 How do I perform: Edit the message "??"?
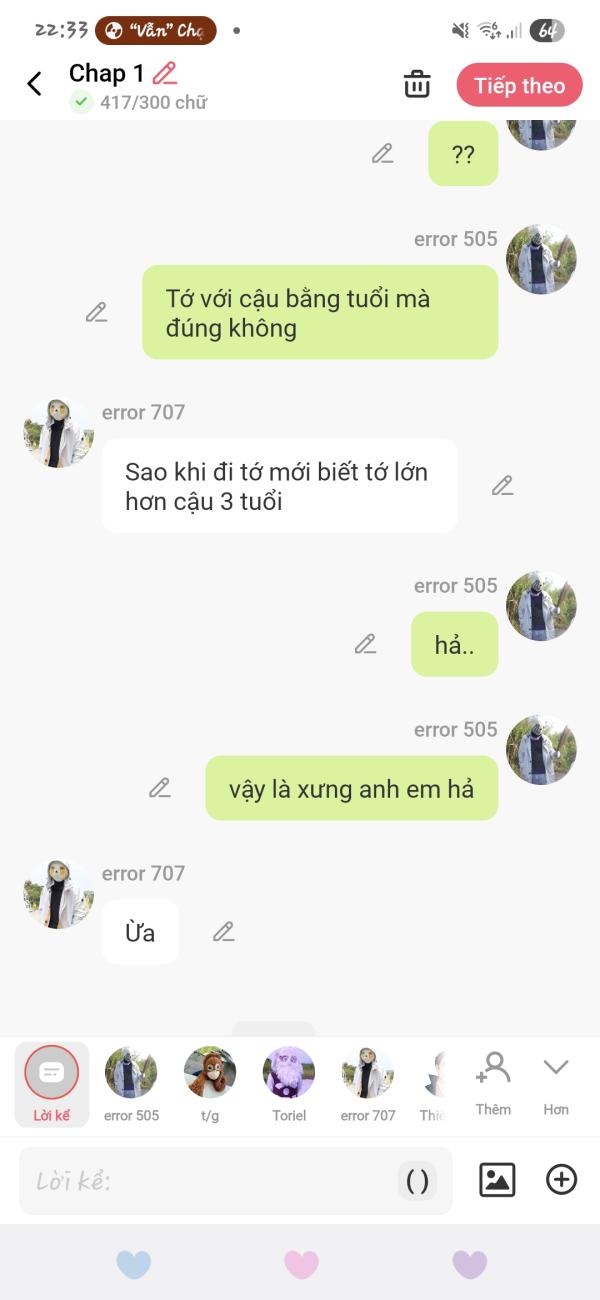coord(382,154)
